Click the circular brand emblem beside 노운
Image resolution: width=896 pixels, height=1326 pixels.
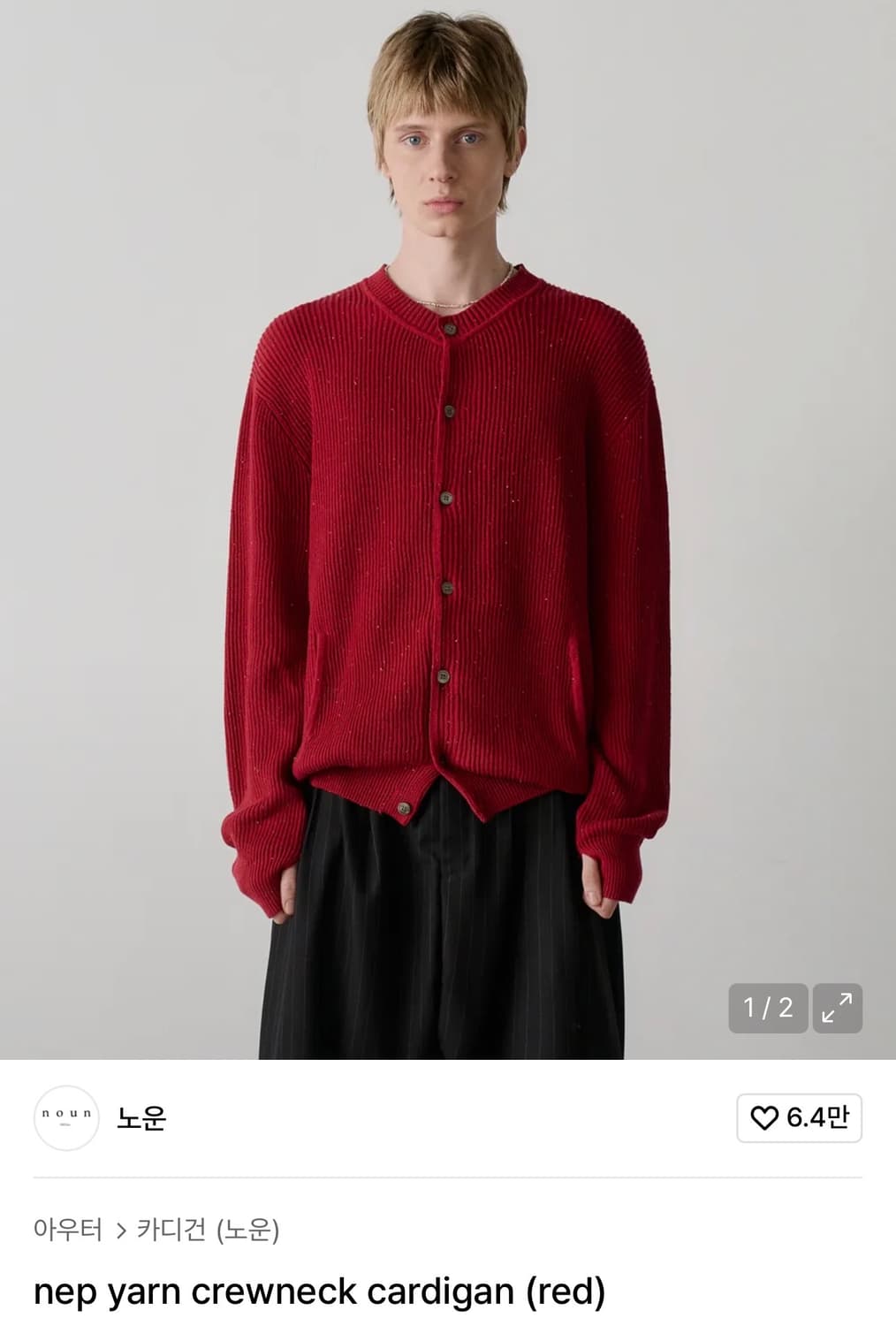(65, 1119)
